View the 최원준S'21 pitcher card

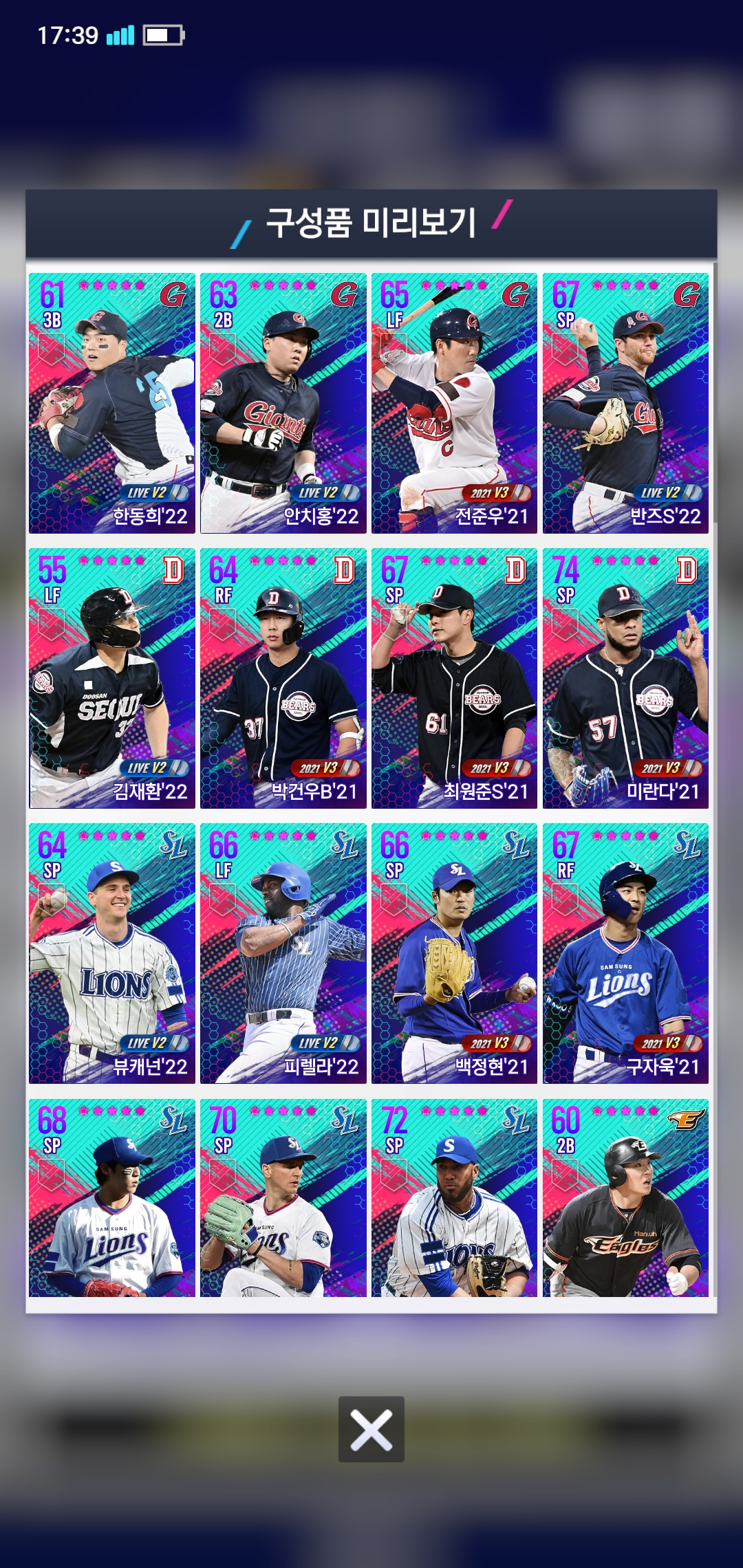pyautogui.click(x=454, y=678)
